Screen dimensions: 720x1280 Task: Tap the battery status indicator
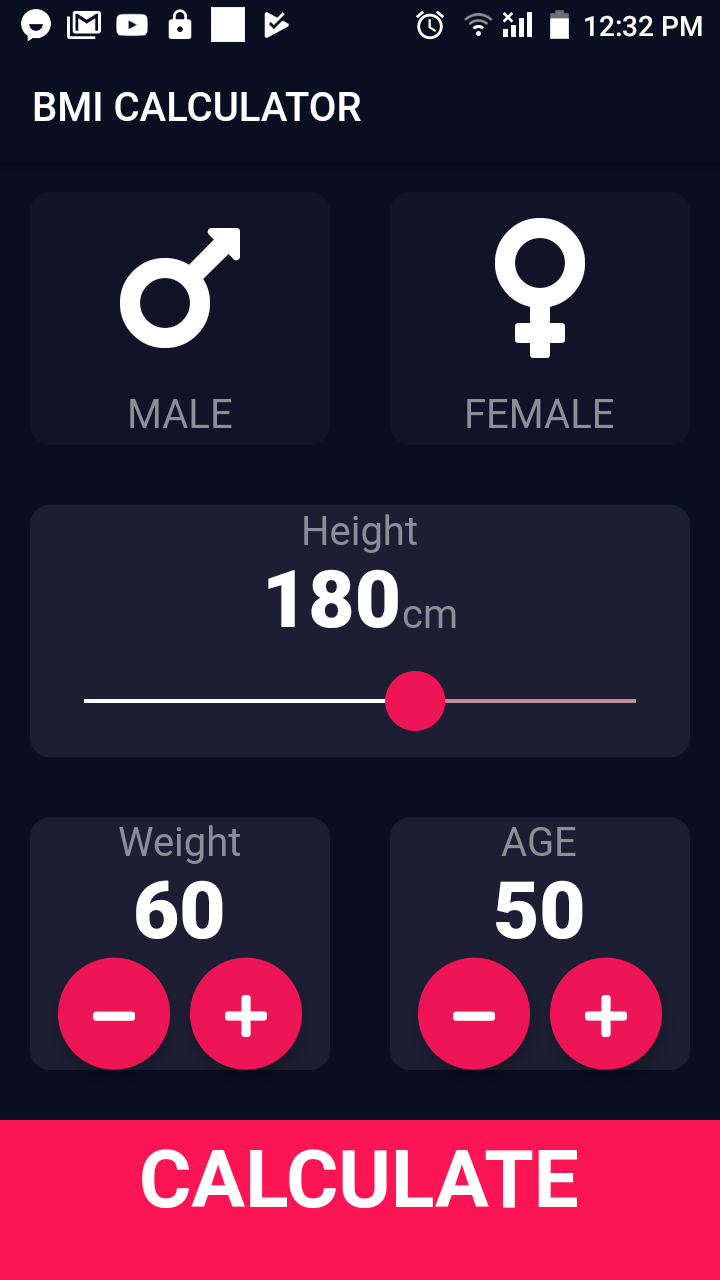click(561, 27)
